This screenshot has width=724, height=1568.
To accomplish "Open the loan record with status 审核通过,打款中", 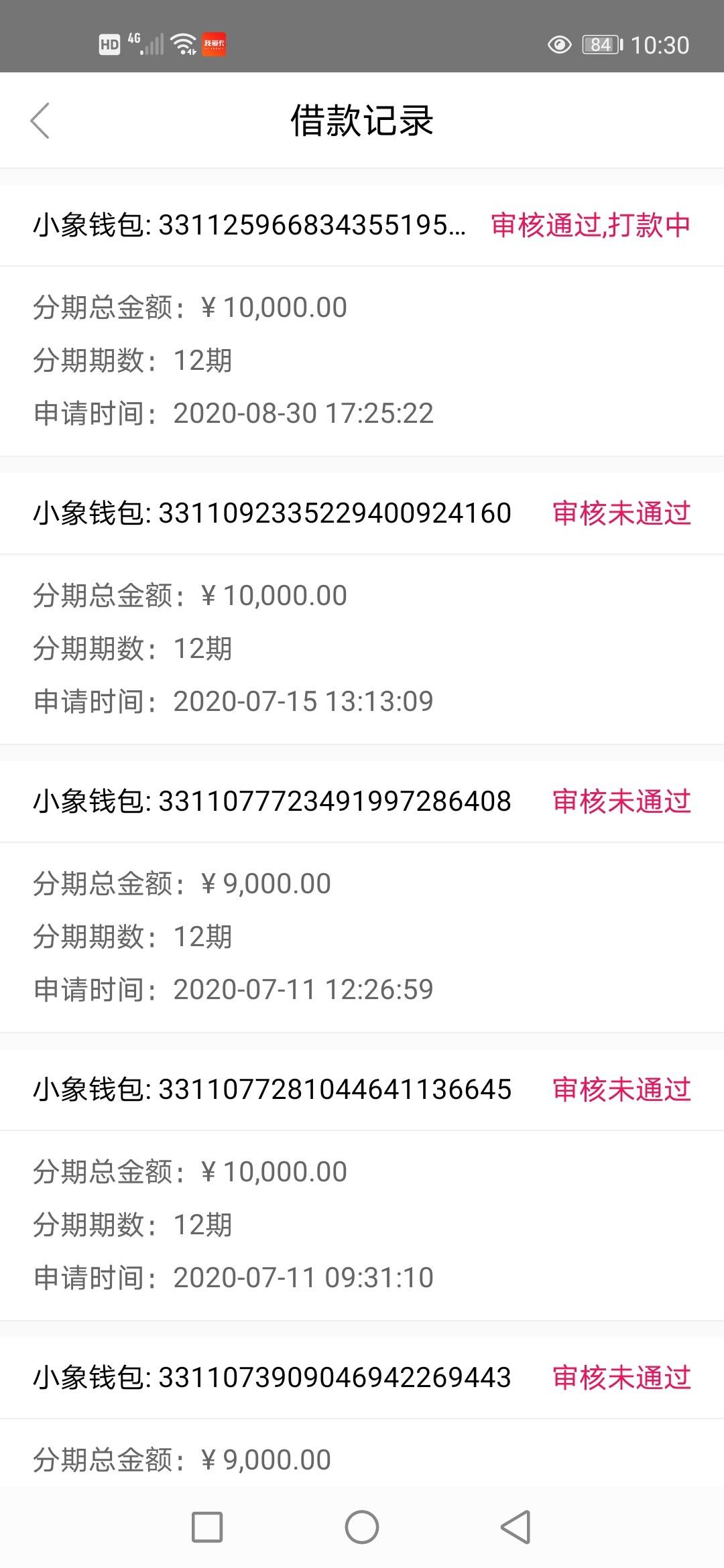I will 362,320.
